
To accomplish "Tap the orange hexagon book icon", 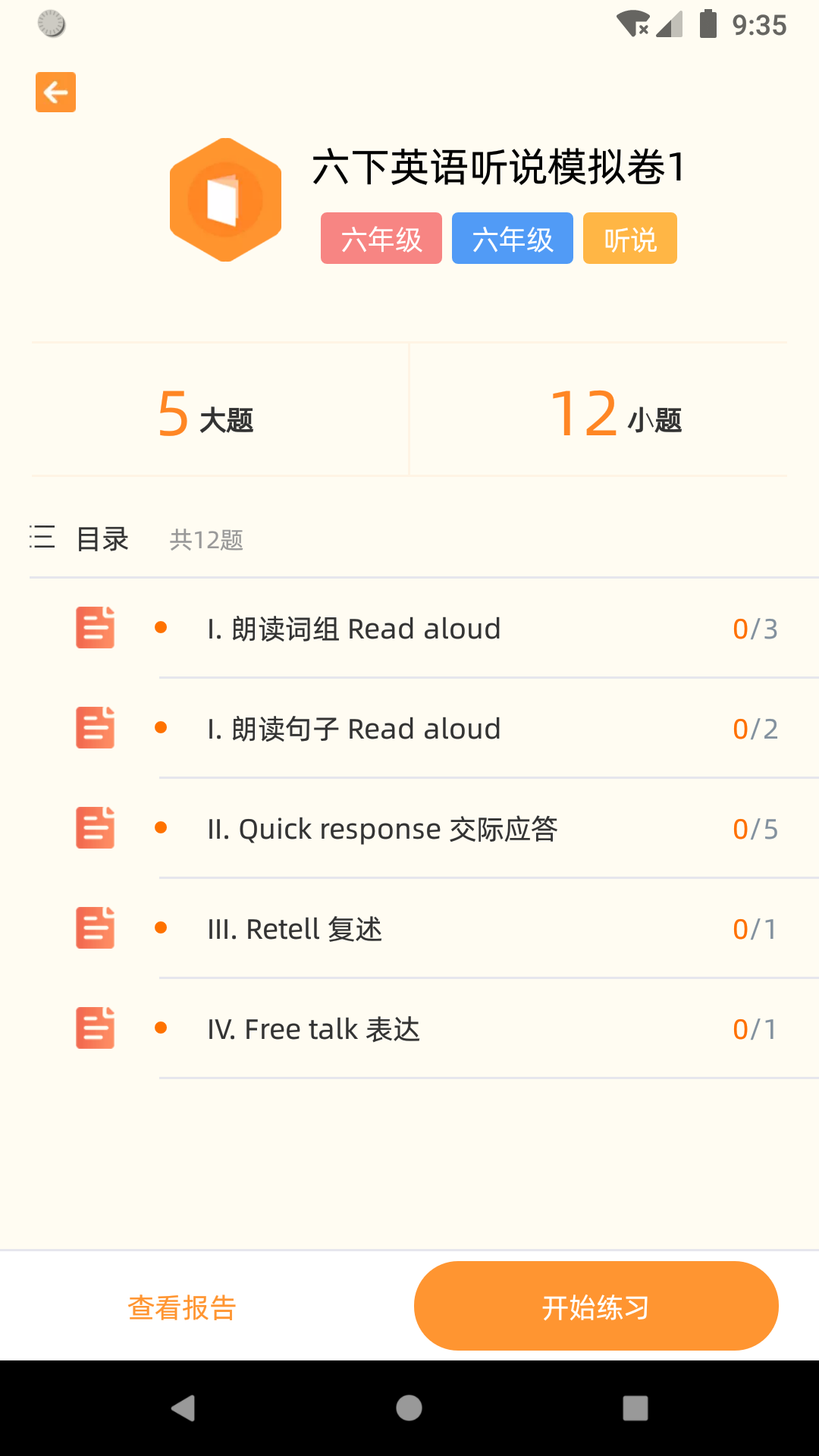I will point(224,201).
